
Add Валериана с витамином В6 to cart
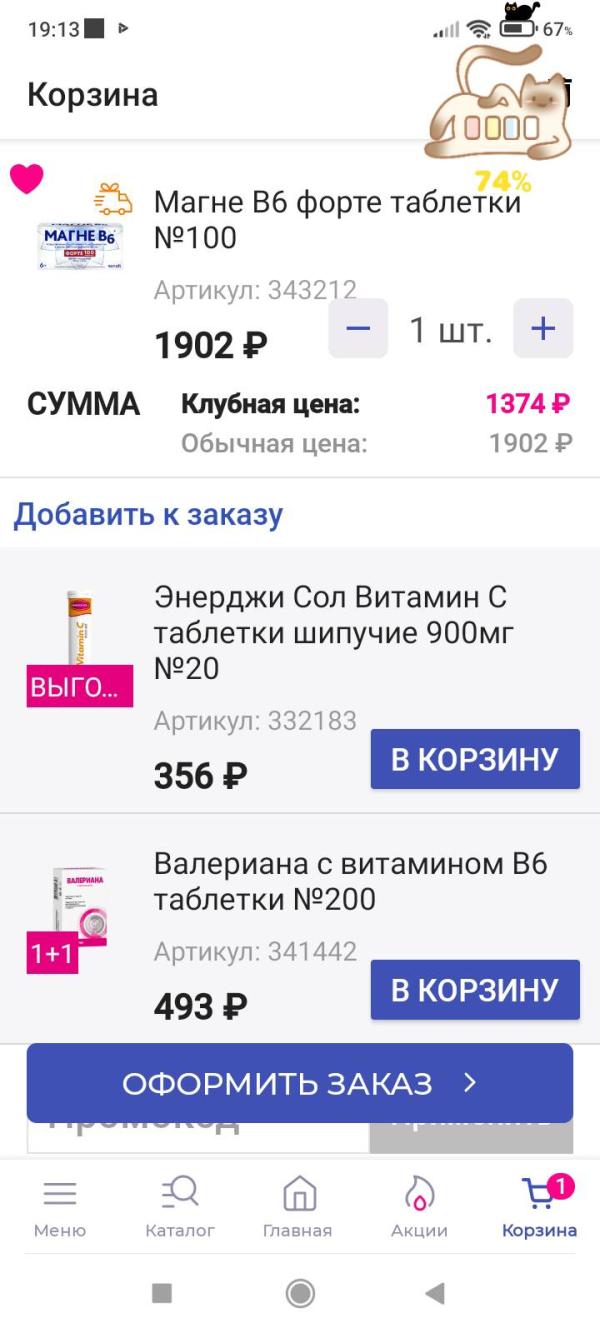pos(475,990)
